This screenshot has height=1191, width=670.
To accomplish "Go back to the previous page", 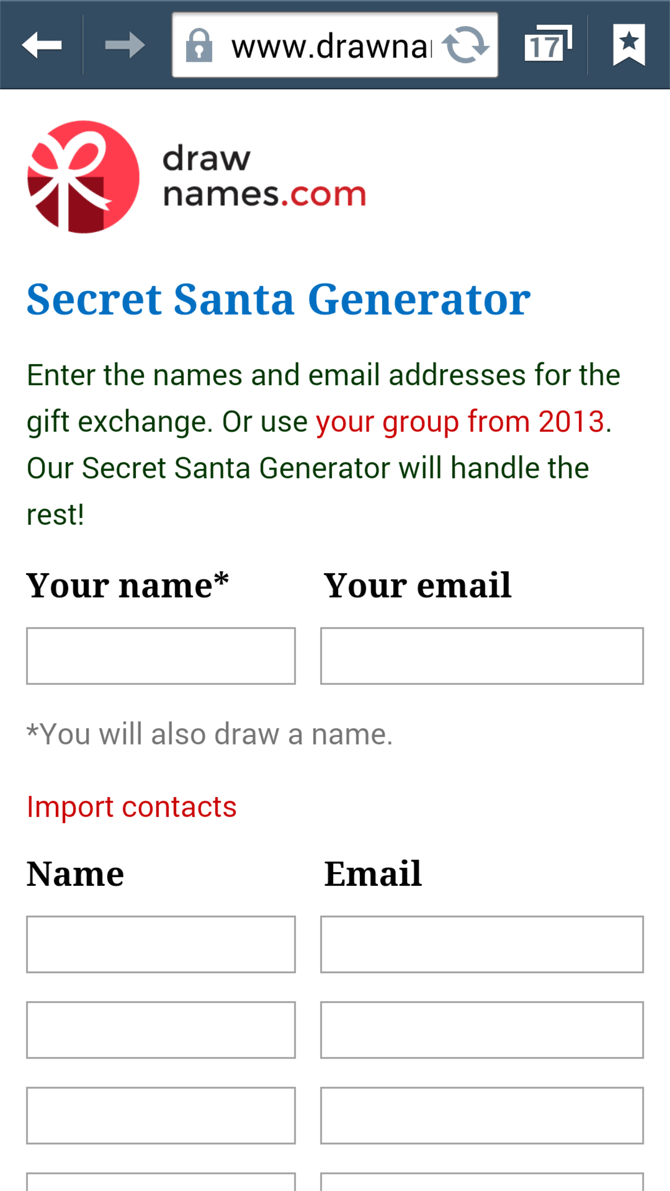I will 42,46.
